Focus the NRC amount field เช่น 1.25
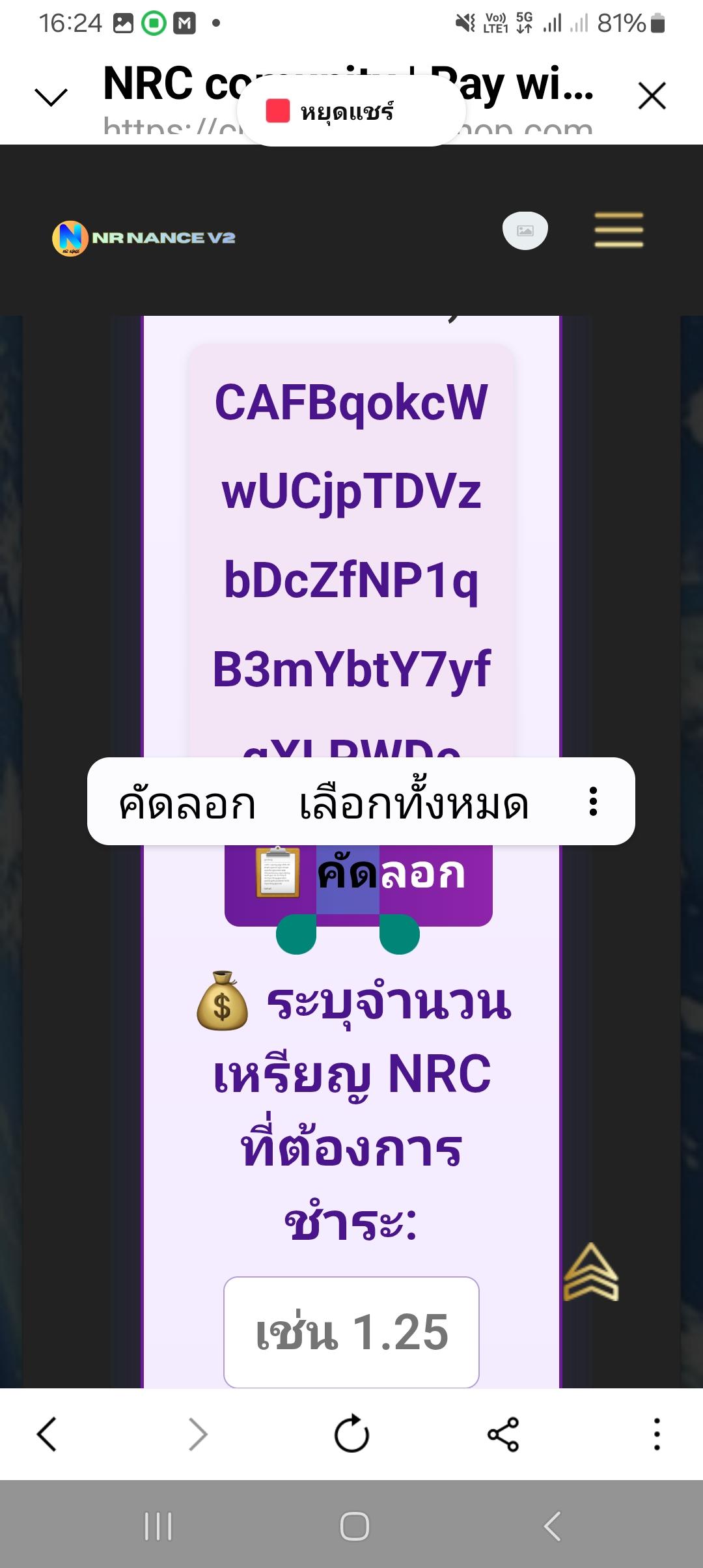Screen dimensions: 703x1568 [x=351, y=1332]
